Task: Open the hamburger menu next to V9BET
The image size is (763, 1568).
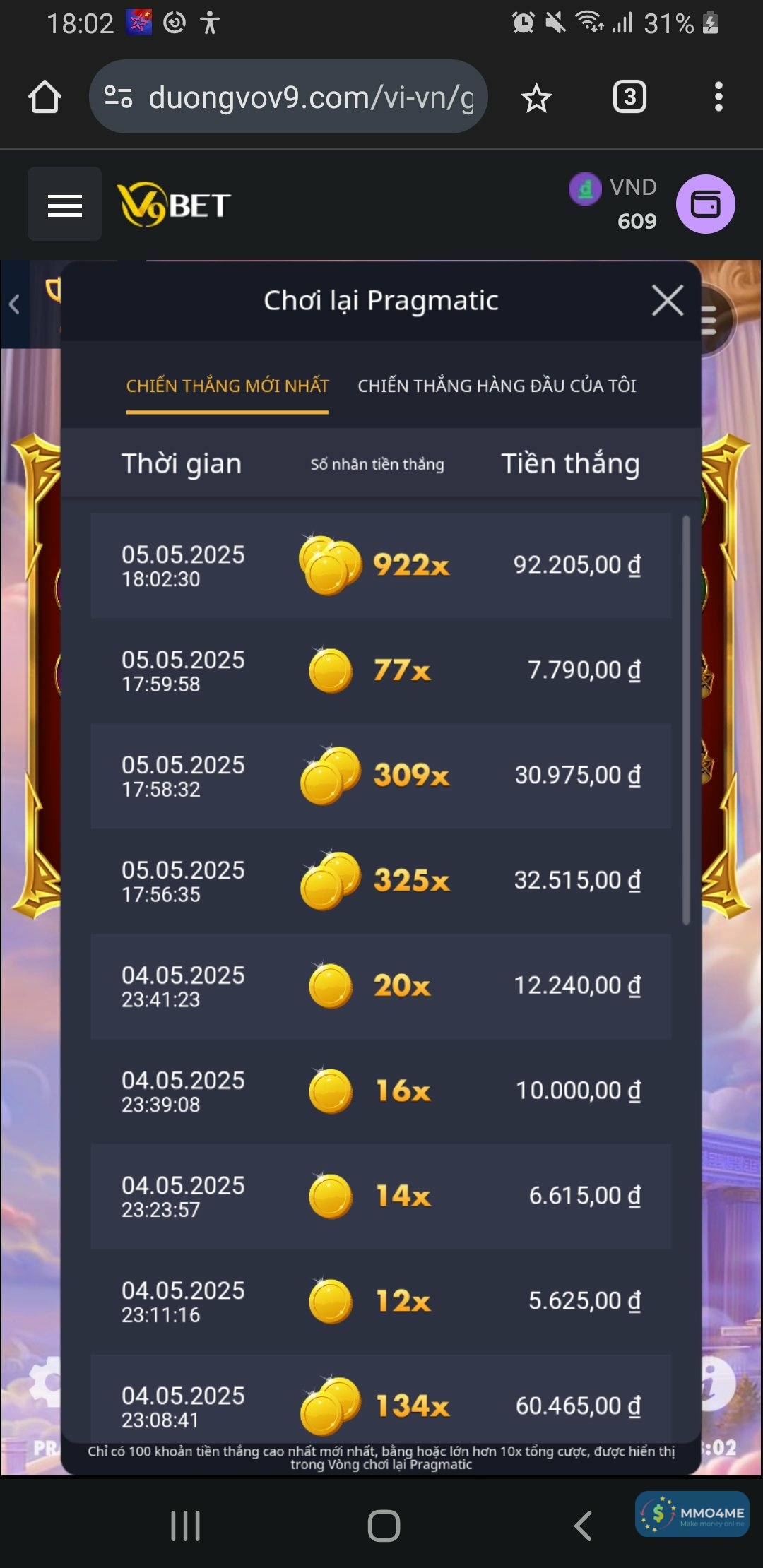Action: tap(64, 205)
